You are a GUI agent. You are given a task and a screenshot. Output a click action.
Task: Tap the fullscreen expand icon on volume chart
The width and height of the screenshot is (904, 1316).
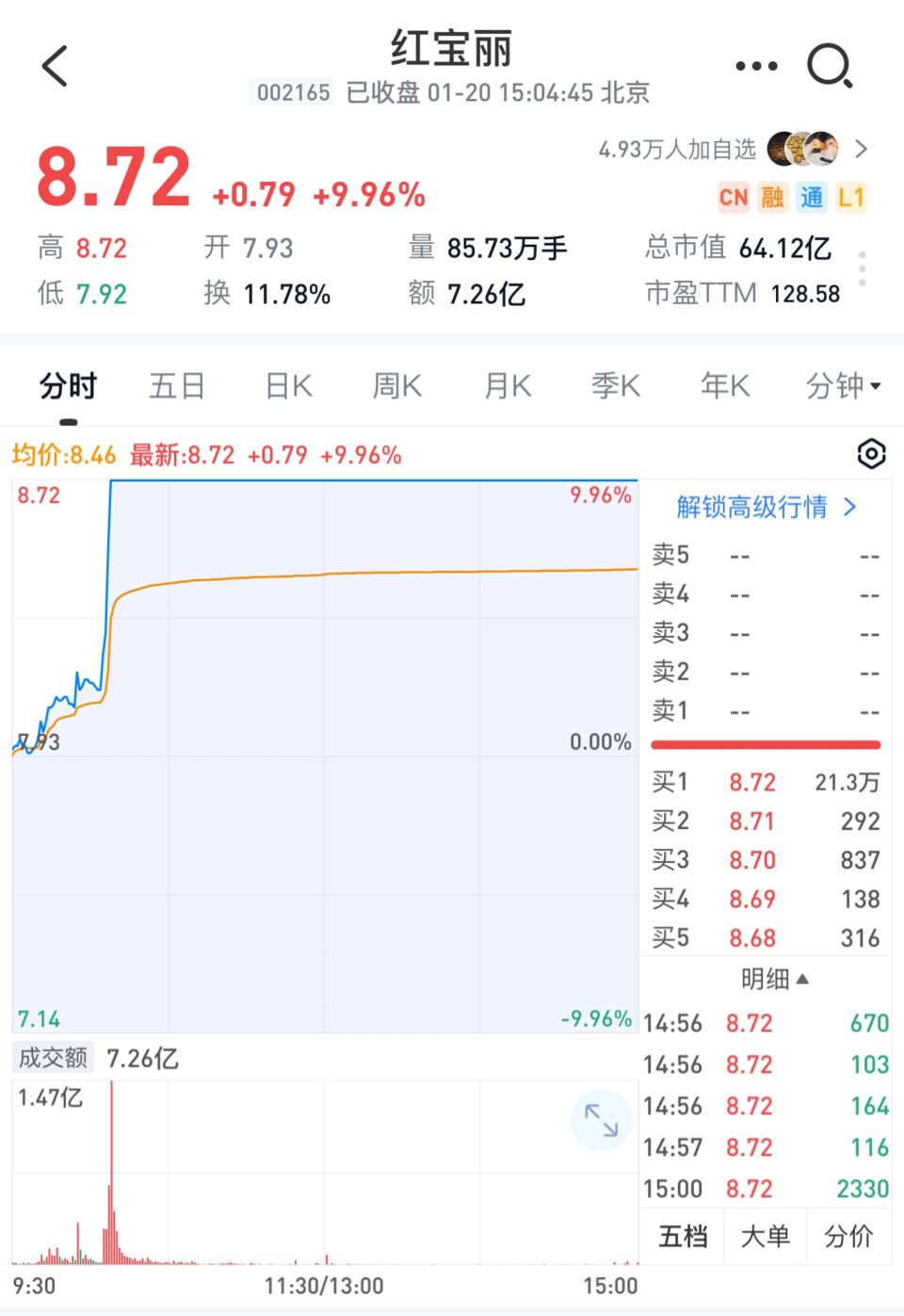[x=600, y=1119]
